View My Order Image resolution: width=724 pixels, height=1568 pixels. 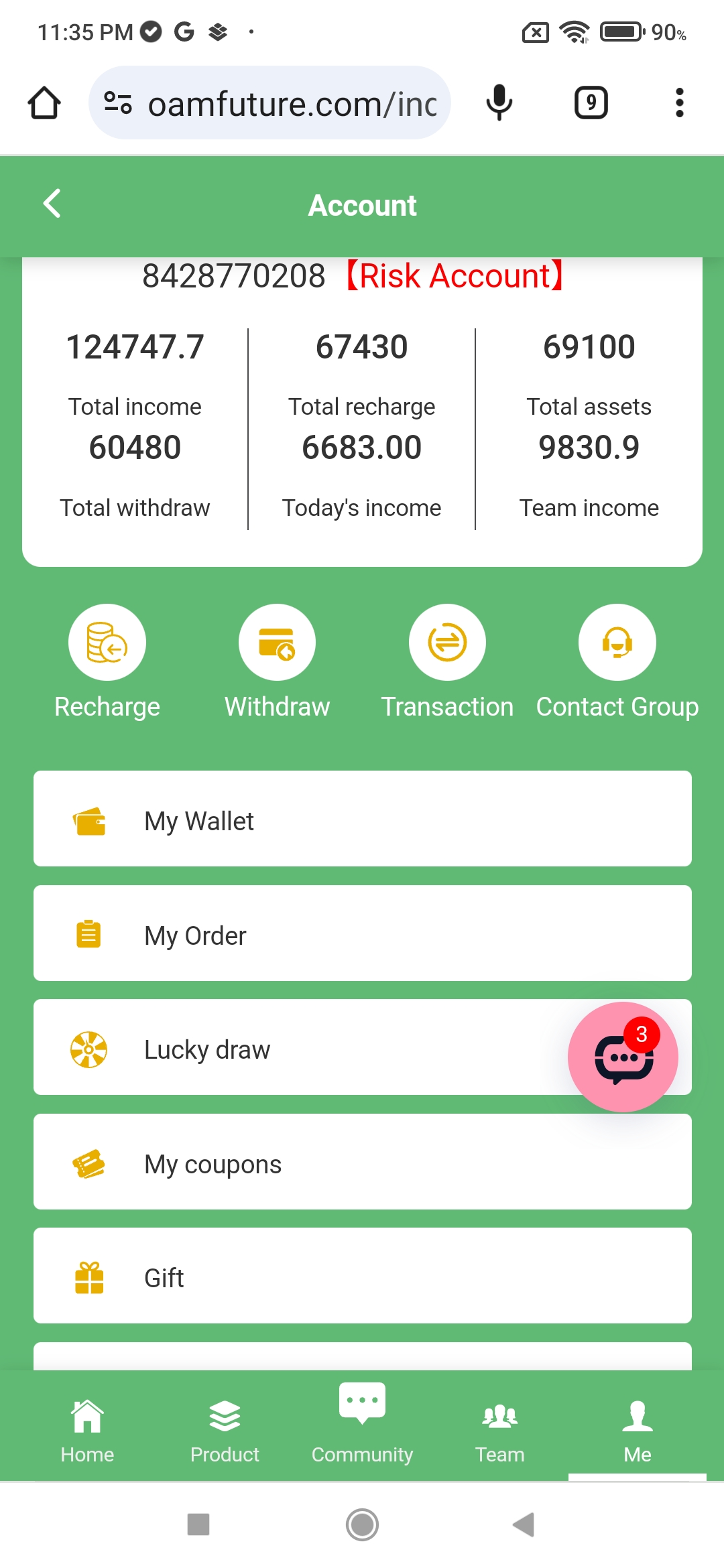coord(362,933)
